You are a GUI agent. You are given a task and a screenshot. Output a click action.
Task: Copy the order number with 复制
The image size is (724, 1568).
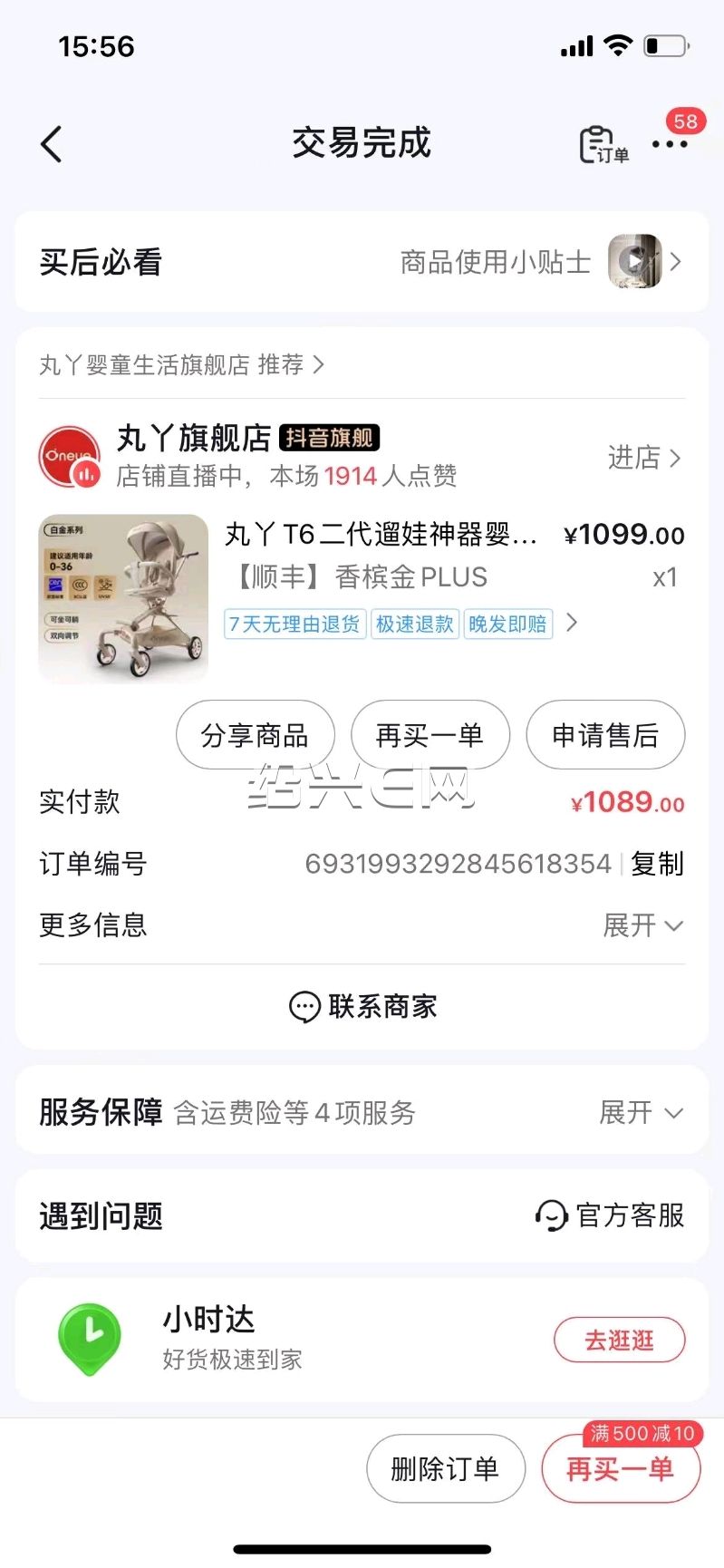pyautogui.click(x=657, y=864)
